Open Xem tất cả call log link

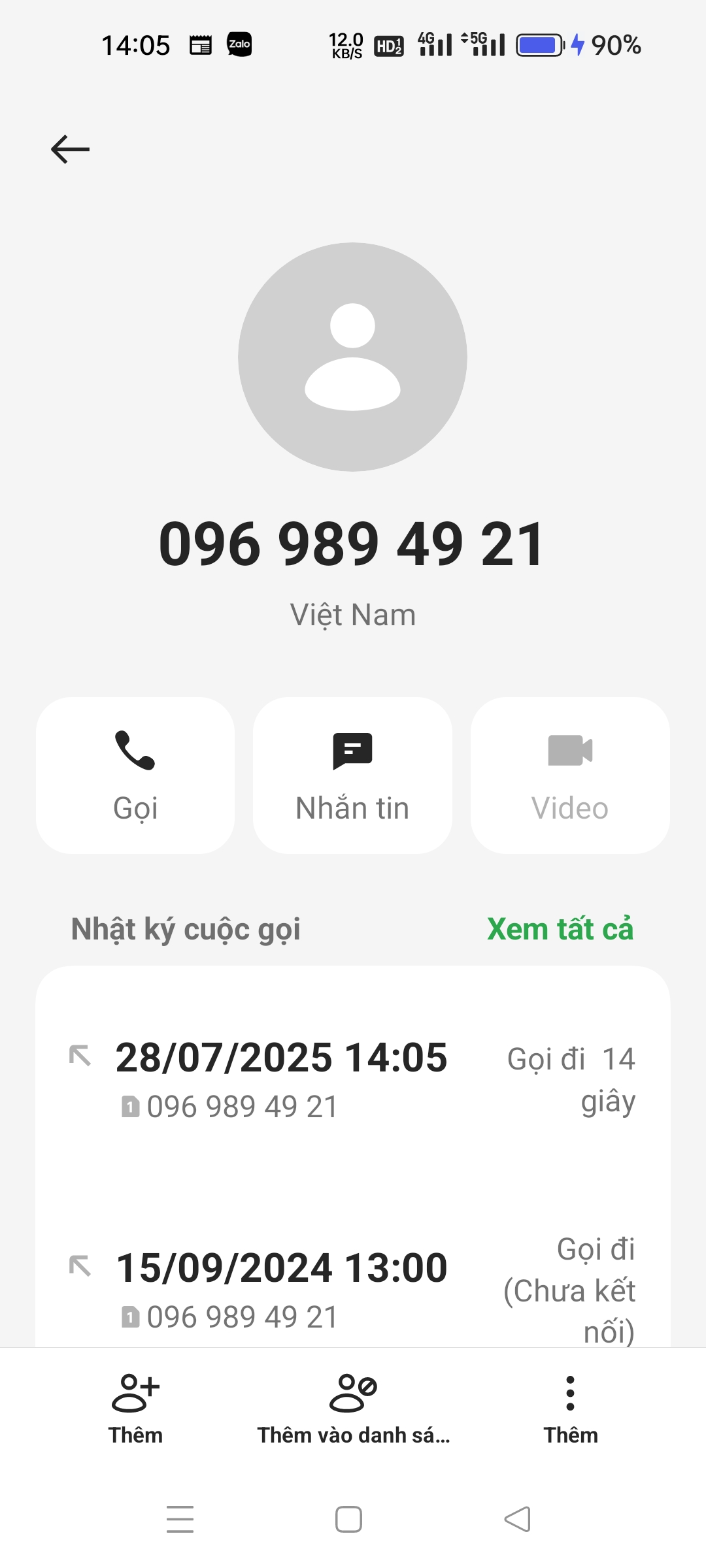[560, 928]
